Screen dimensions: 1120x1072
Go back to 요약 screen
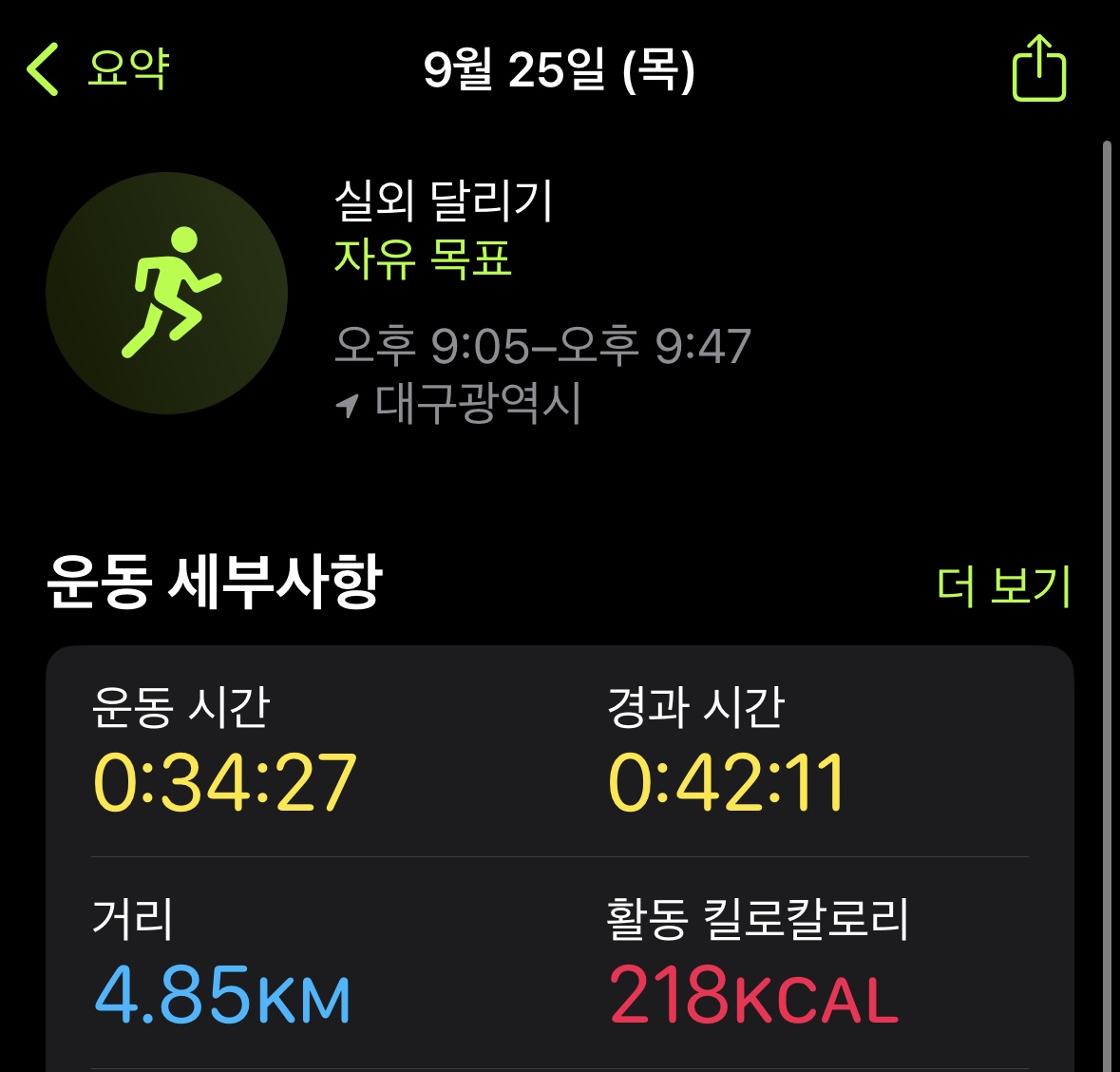98,69
